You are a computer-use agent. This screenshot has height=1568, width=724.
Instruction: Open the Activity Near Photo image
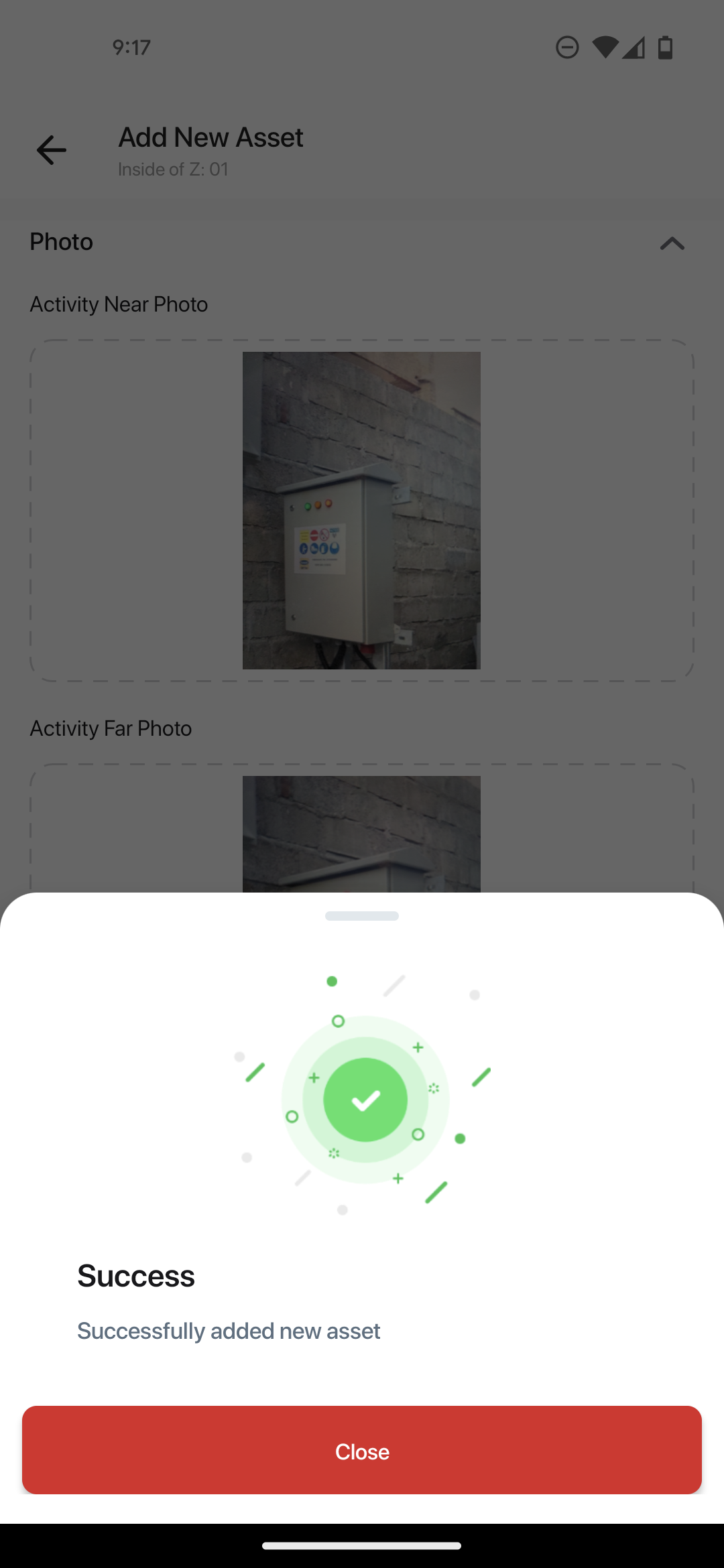click(361, 511)
